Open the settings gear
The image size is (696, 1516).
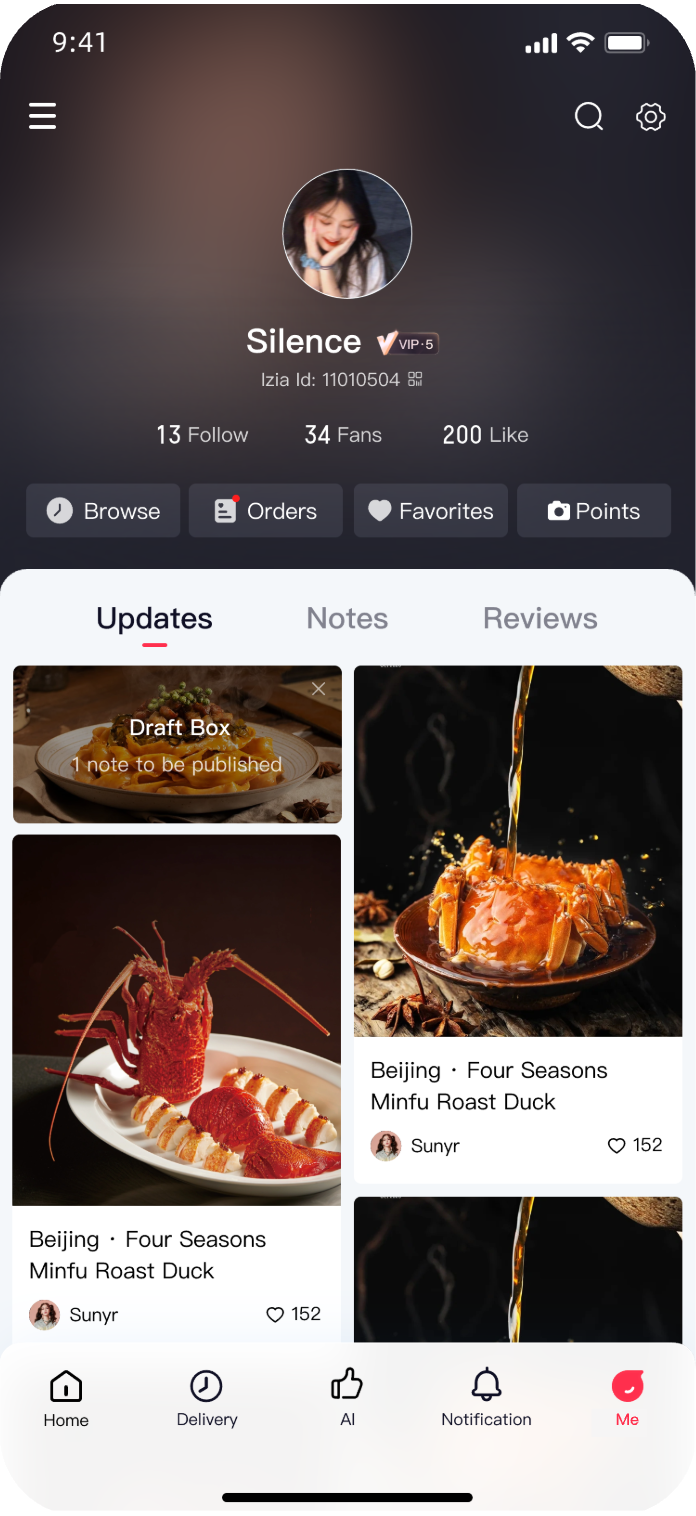pos(651,117)
